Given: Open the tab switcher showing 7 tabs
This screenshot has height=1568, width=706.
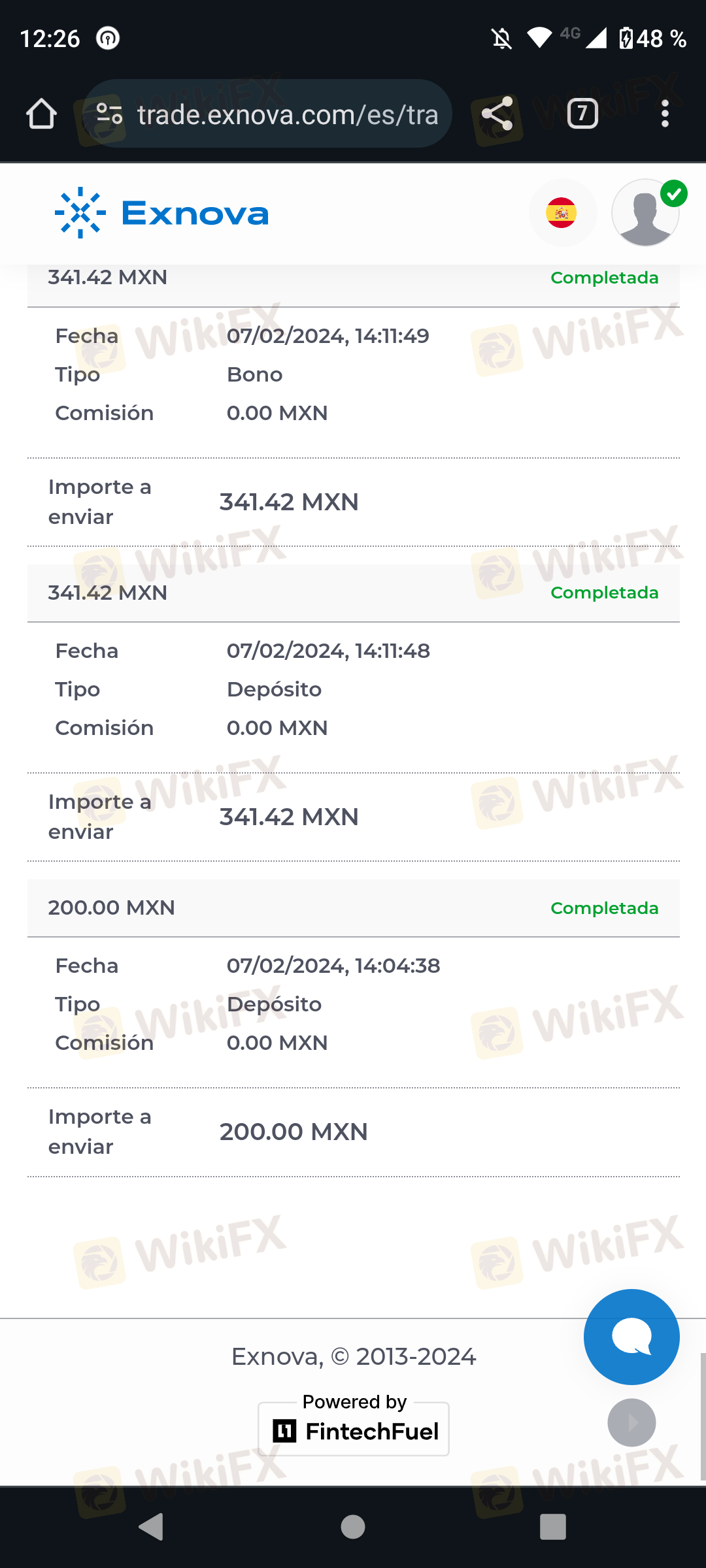Looking at the screenshot, I should [582, 114].
